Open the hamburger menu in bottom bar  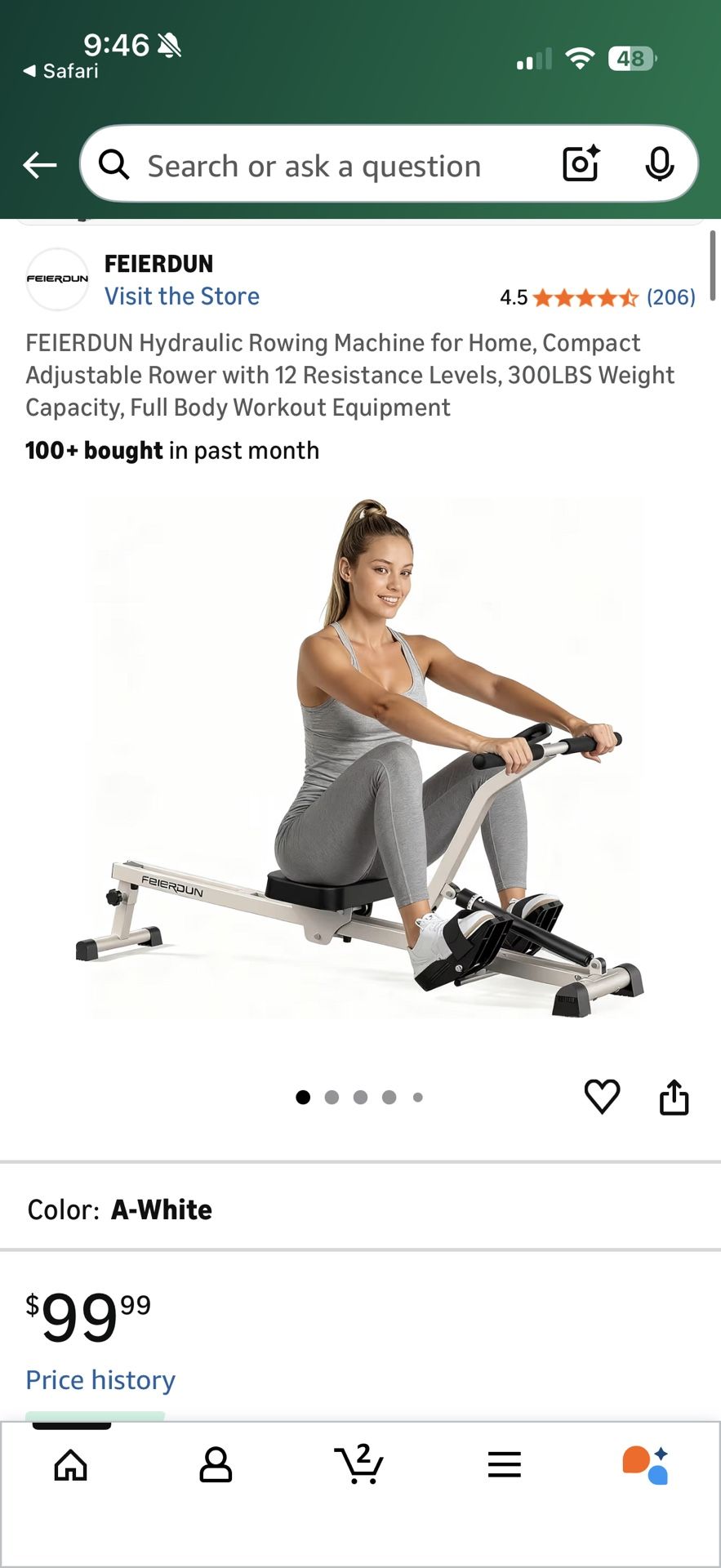pos(504,1466)
